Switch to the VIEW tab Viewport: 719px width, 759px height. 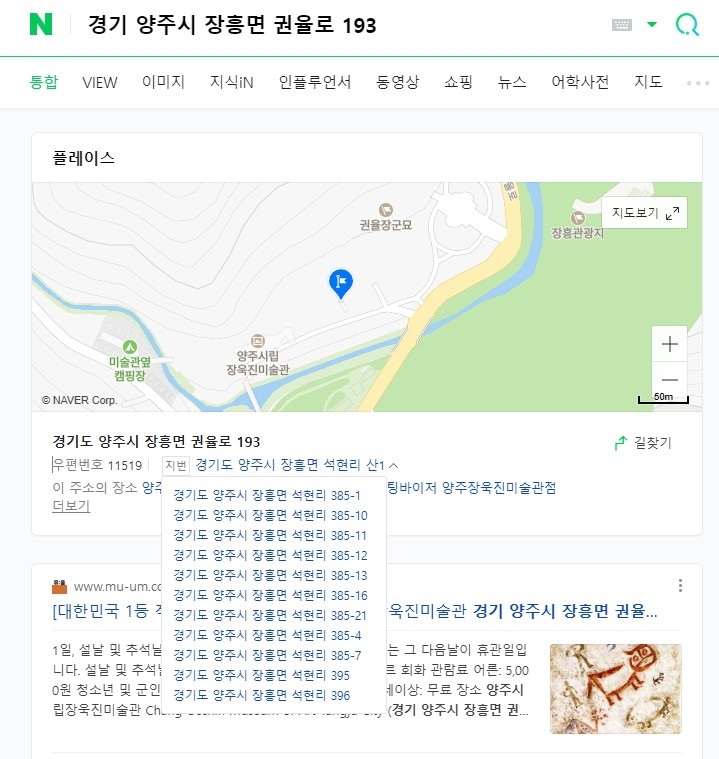(x=100, y=83)
